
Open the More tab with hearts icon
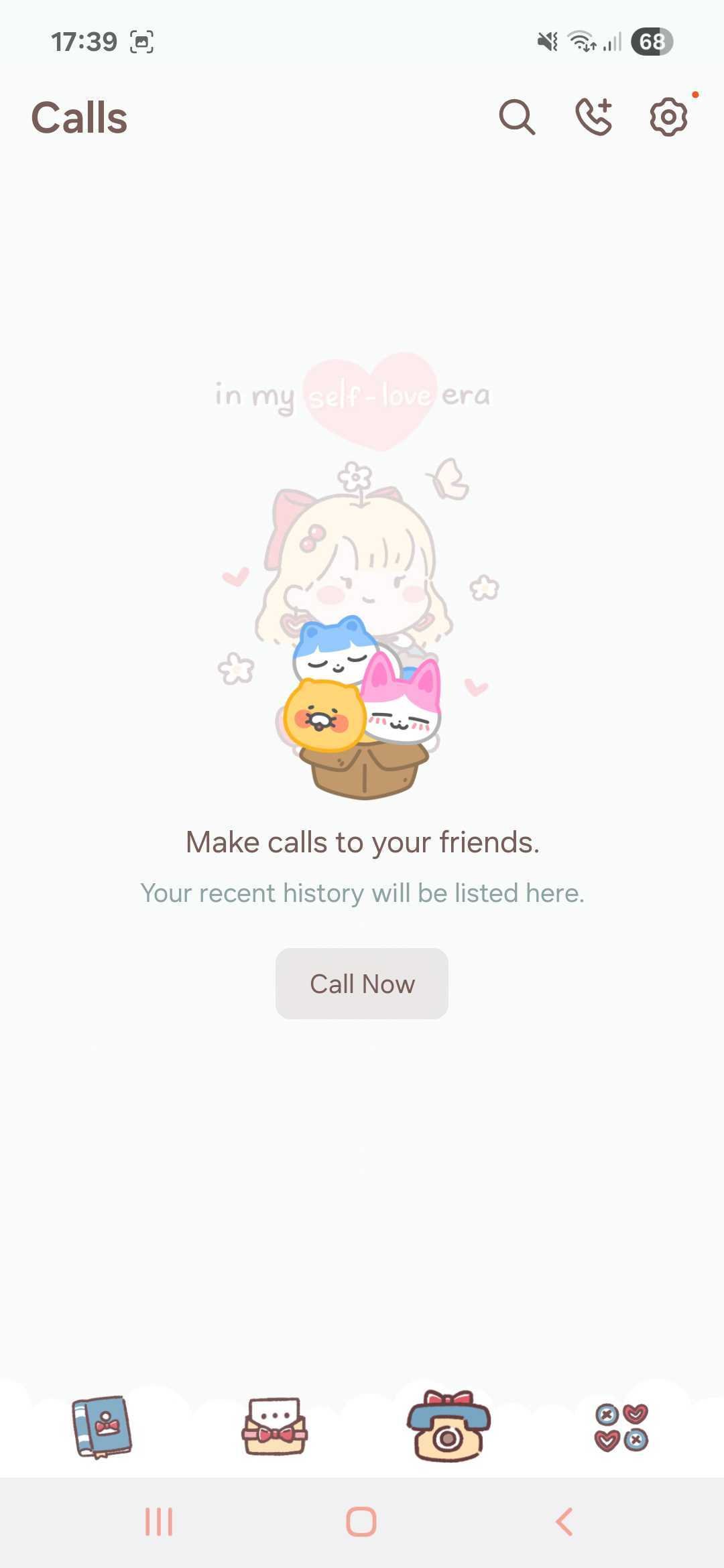621,1427
